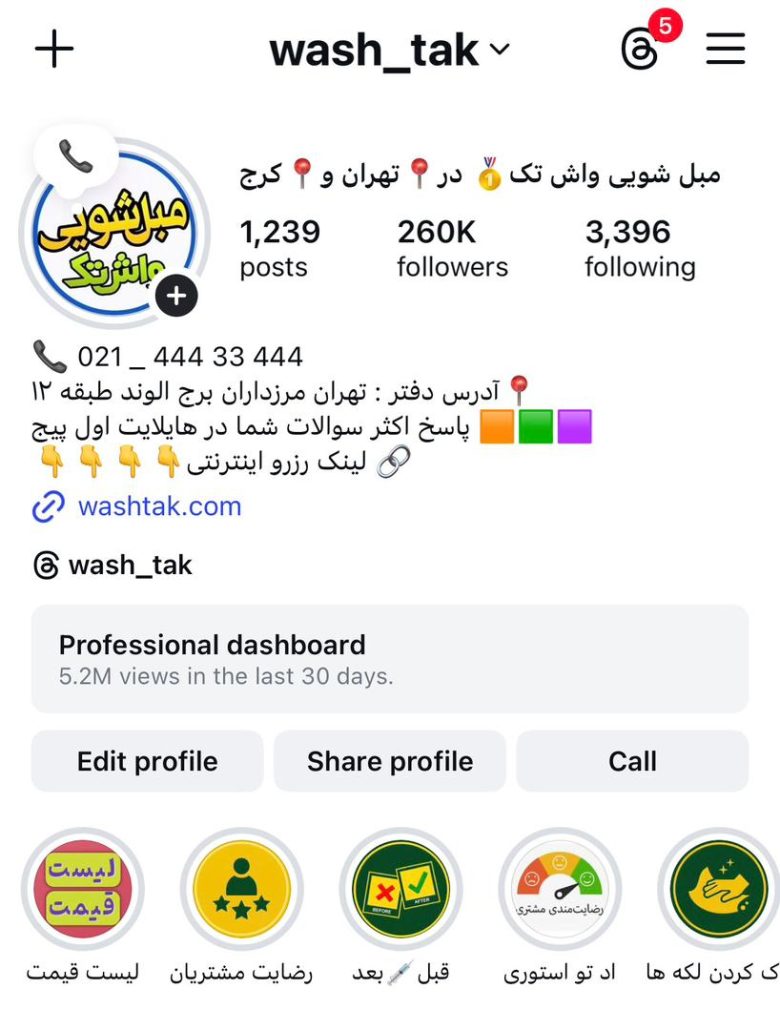View the 260K followers list
This screenshot has width=780, height=1030.
pyautogui.click(x=452, y=248)
